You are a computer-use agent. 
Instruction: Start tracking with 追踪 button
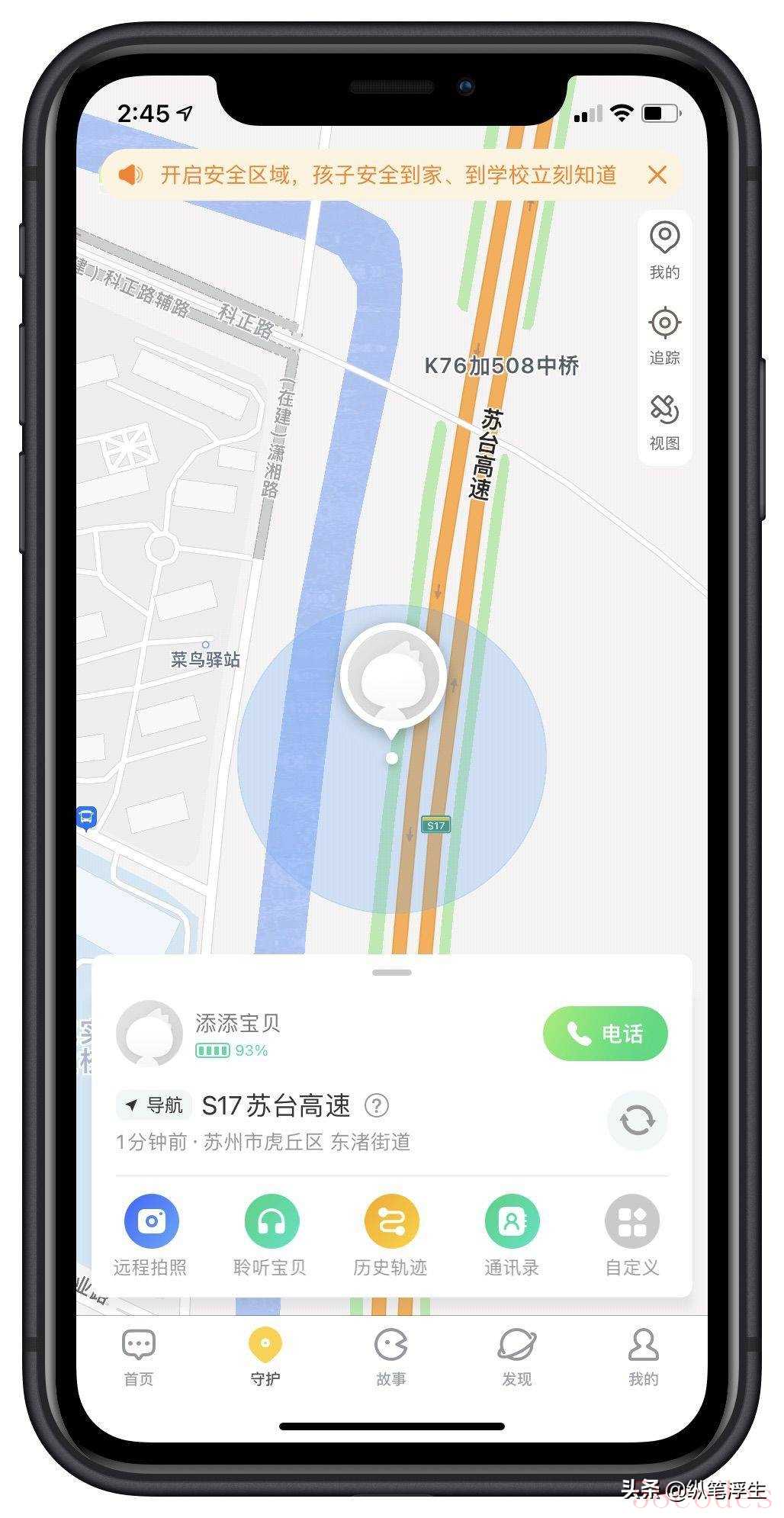[664, 334]
